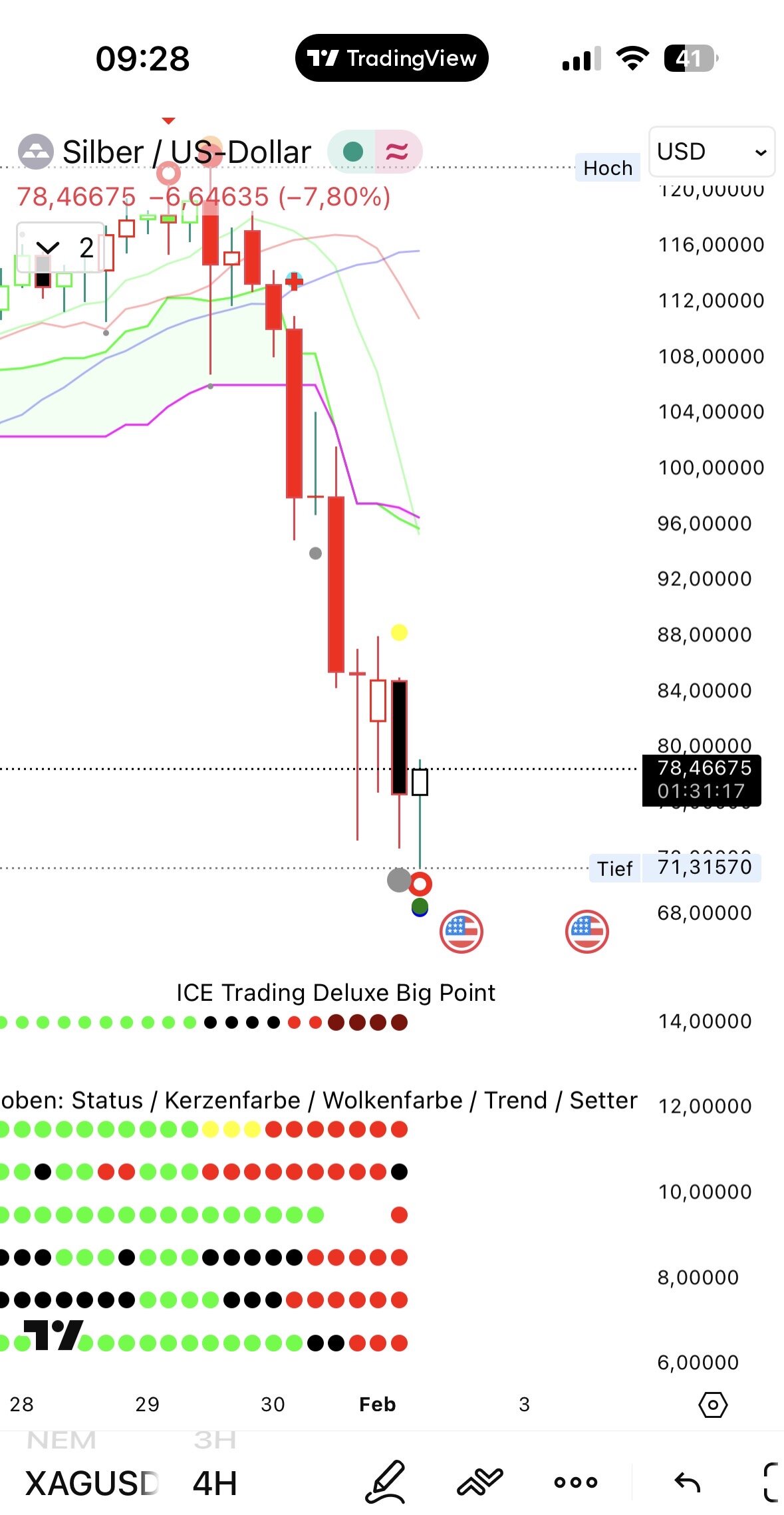Tap the market status indicator pill
The height and width of the screenshot is (1515, 784).
(374, 152)
